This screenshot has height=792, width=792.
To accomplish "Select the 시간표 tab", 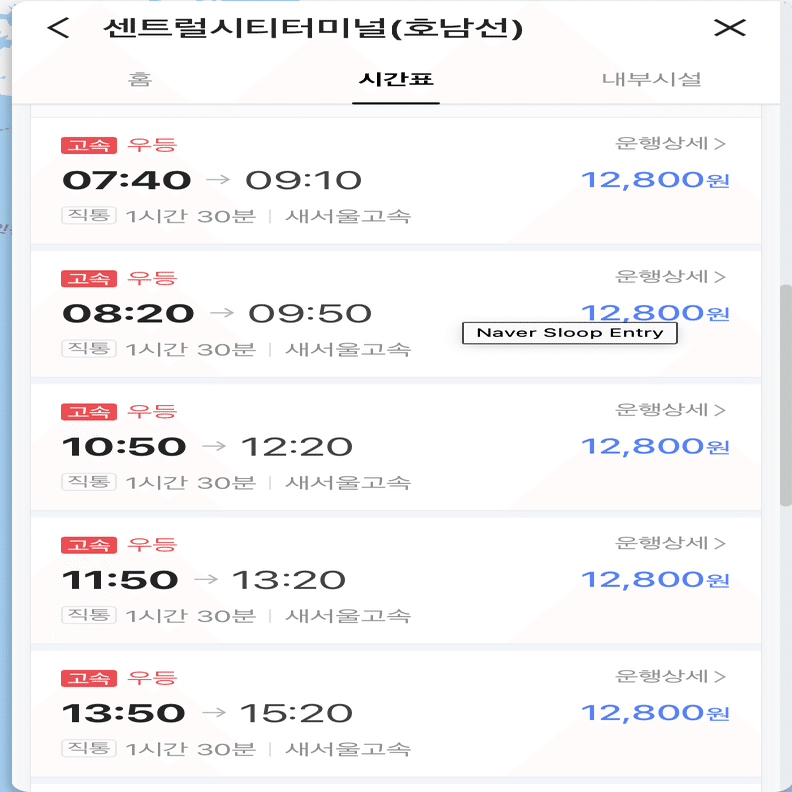I will tap(395, 80).
